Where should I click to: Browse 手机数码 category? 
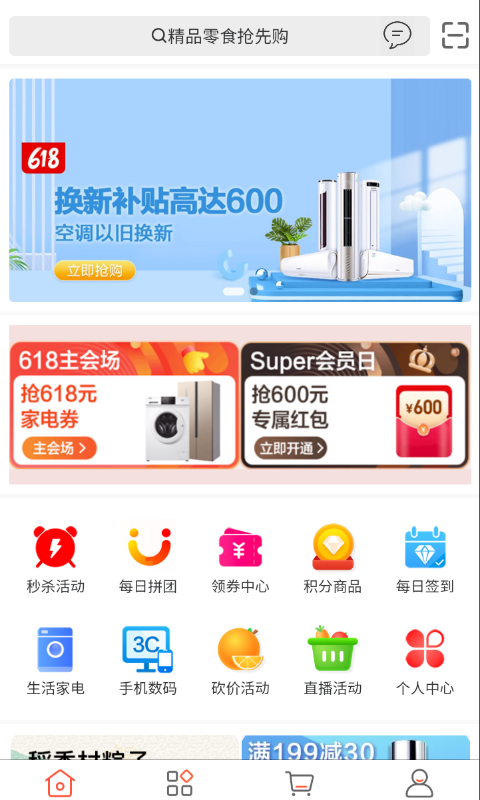(x=148, y=661)
